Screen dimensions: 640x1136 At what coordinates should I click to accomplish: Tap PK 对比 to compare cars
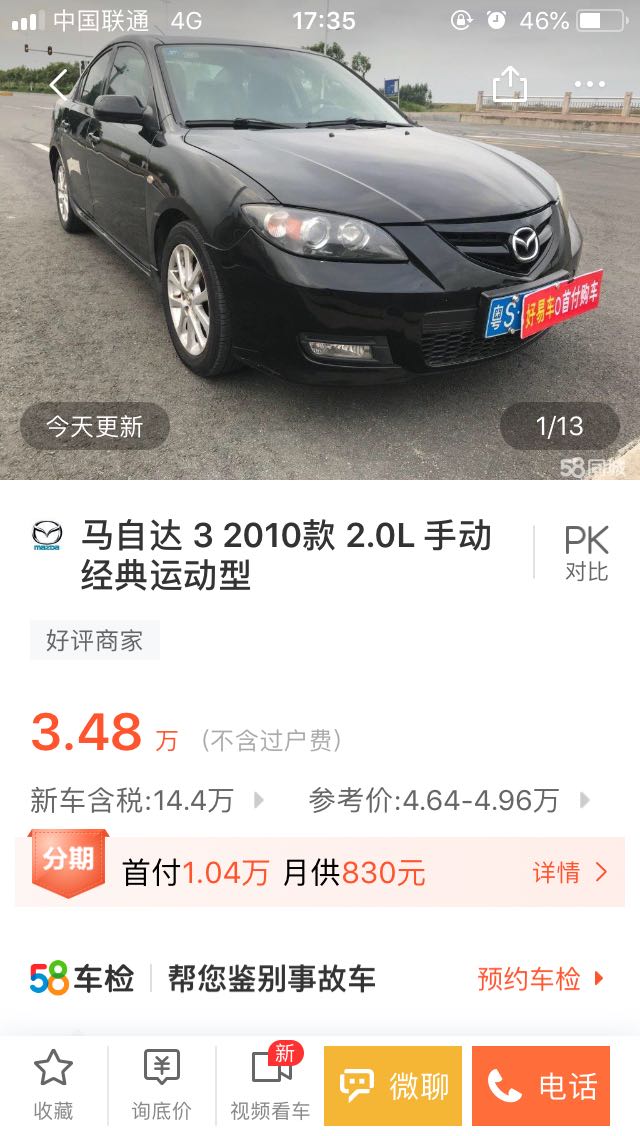click(x=586, y=552)
